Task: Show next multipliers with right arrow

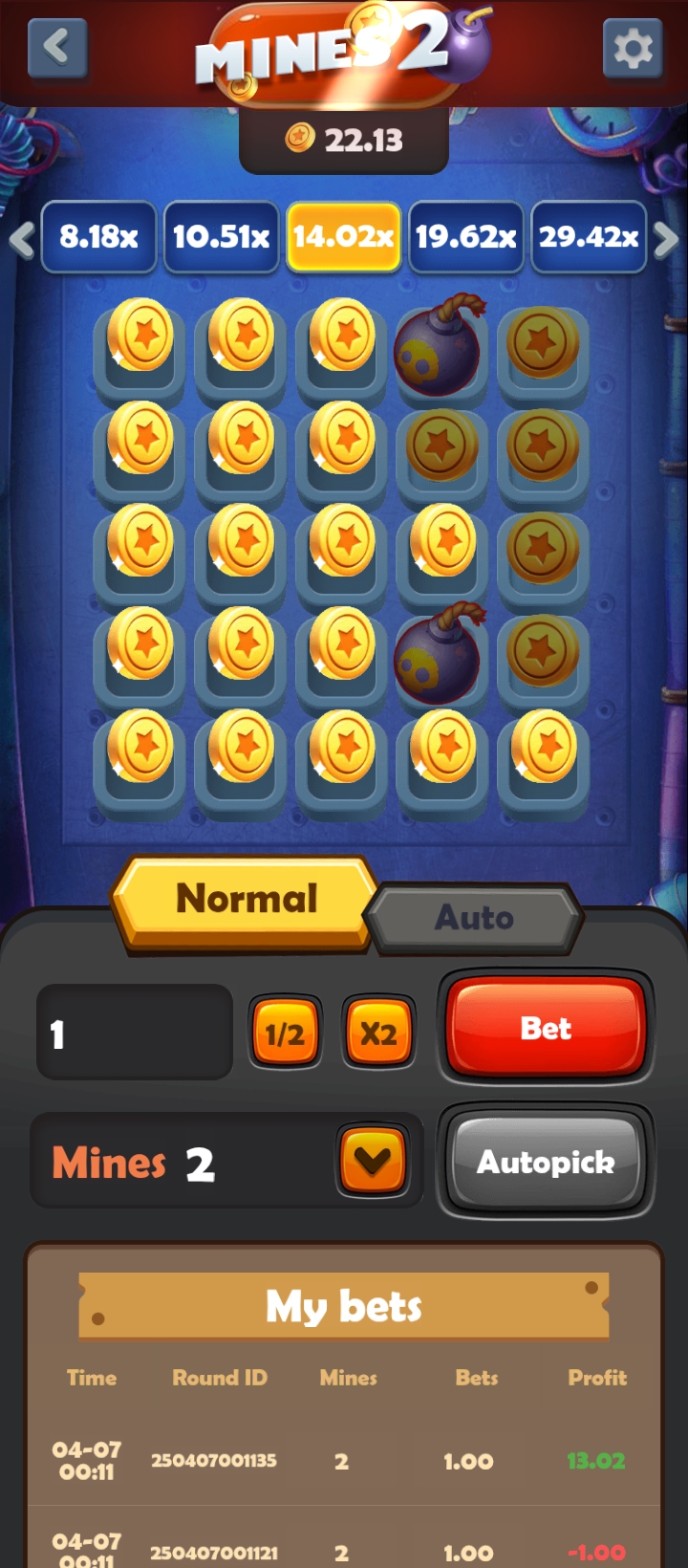Action: 667,239
